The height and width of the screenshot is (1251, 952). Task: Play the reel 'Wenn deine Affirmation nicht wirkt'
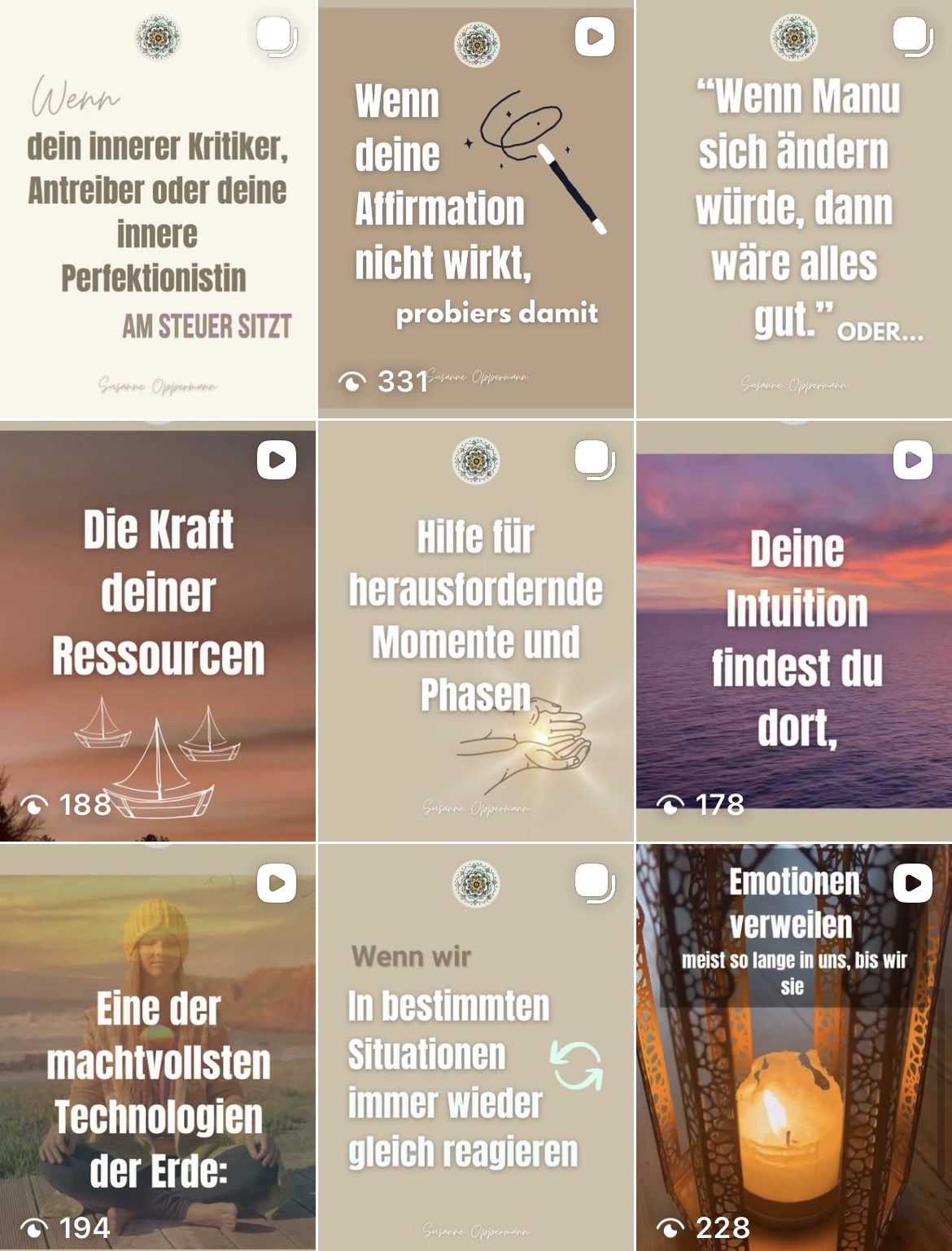pyautogui.click(x=475, y=212)
